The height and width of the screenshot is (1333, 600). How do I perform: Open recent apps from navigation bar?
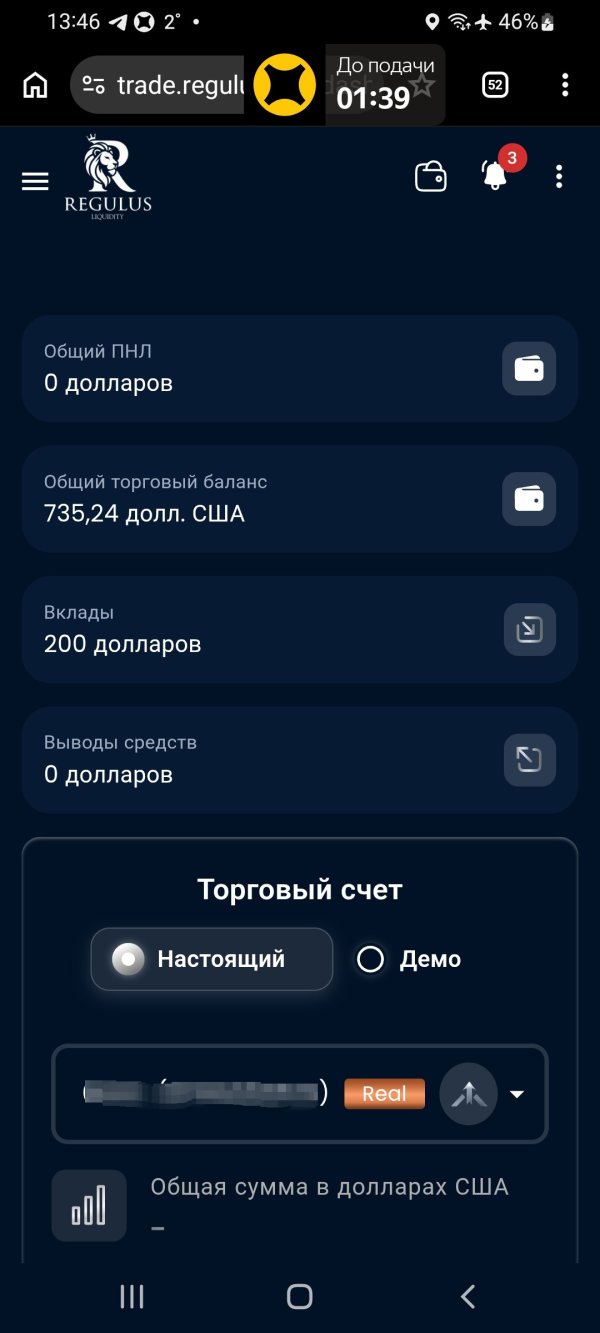[132, 1297]
